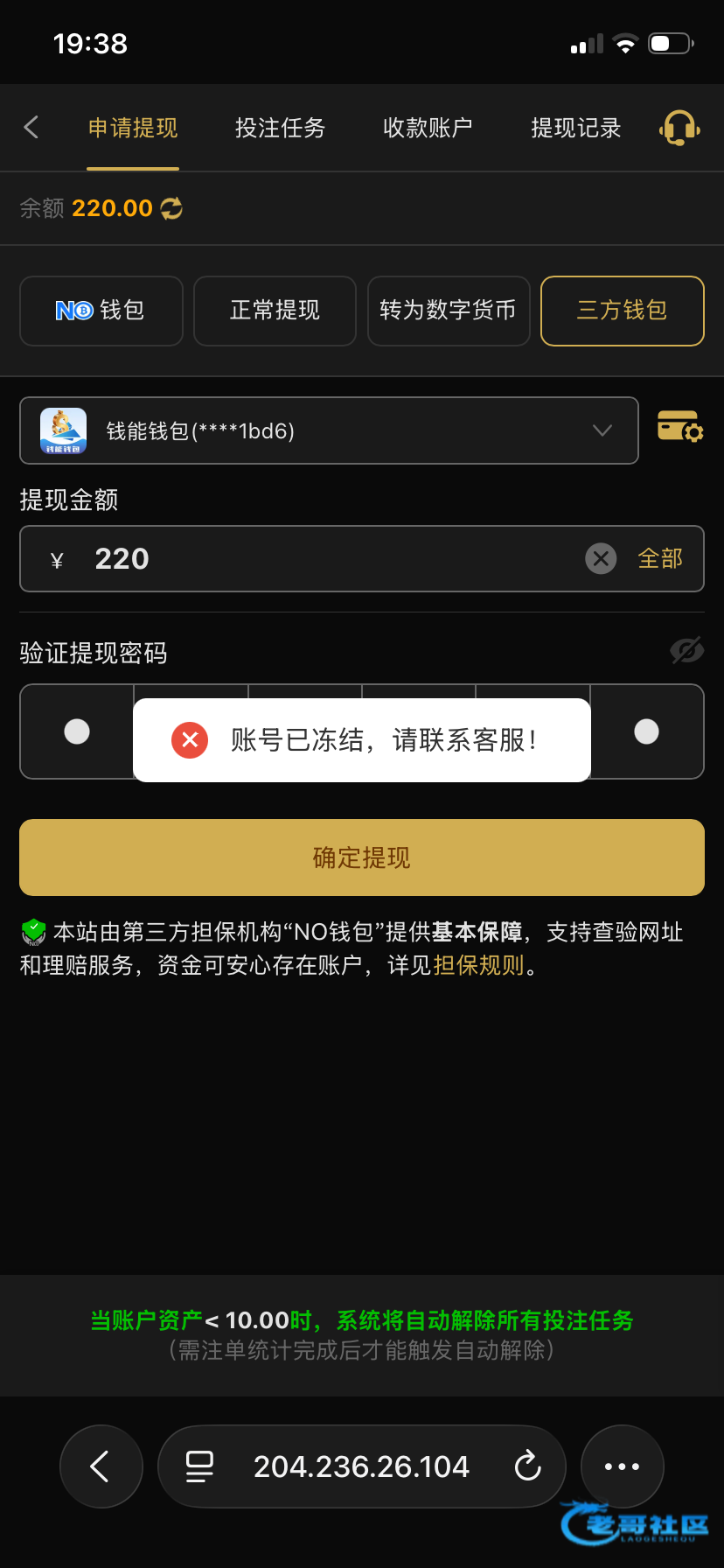The image size is (724, 1568).
Task: Select 转为数字货币 option
Action: pos(449,311)
